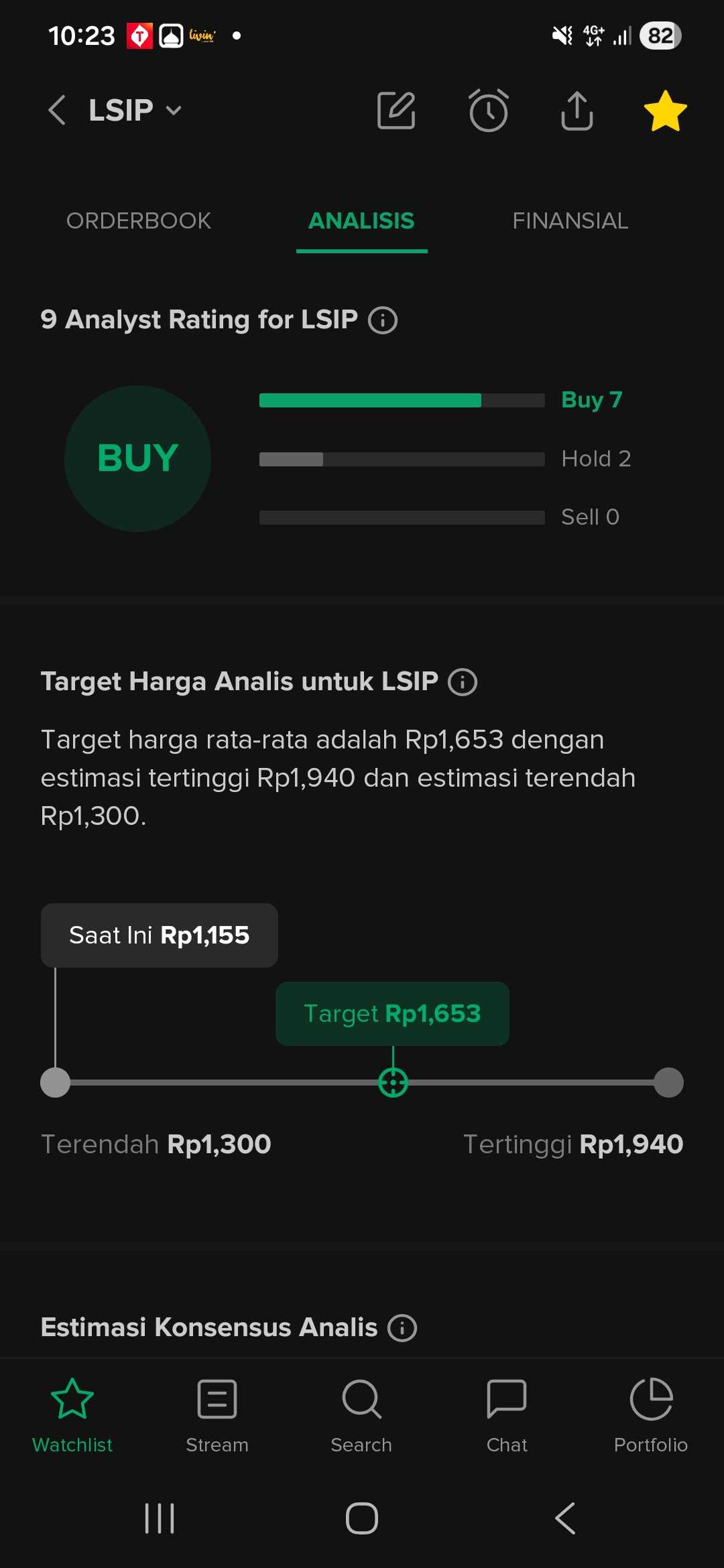This screenshot has height=1568, width=724.
Task: Select the ANALISIS tab
Action: point(361,221)
